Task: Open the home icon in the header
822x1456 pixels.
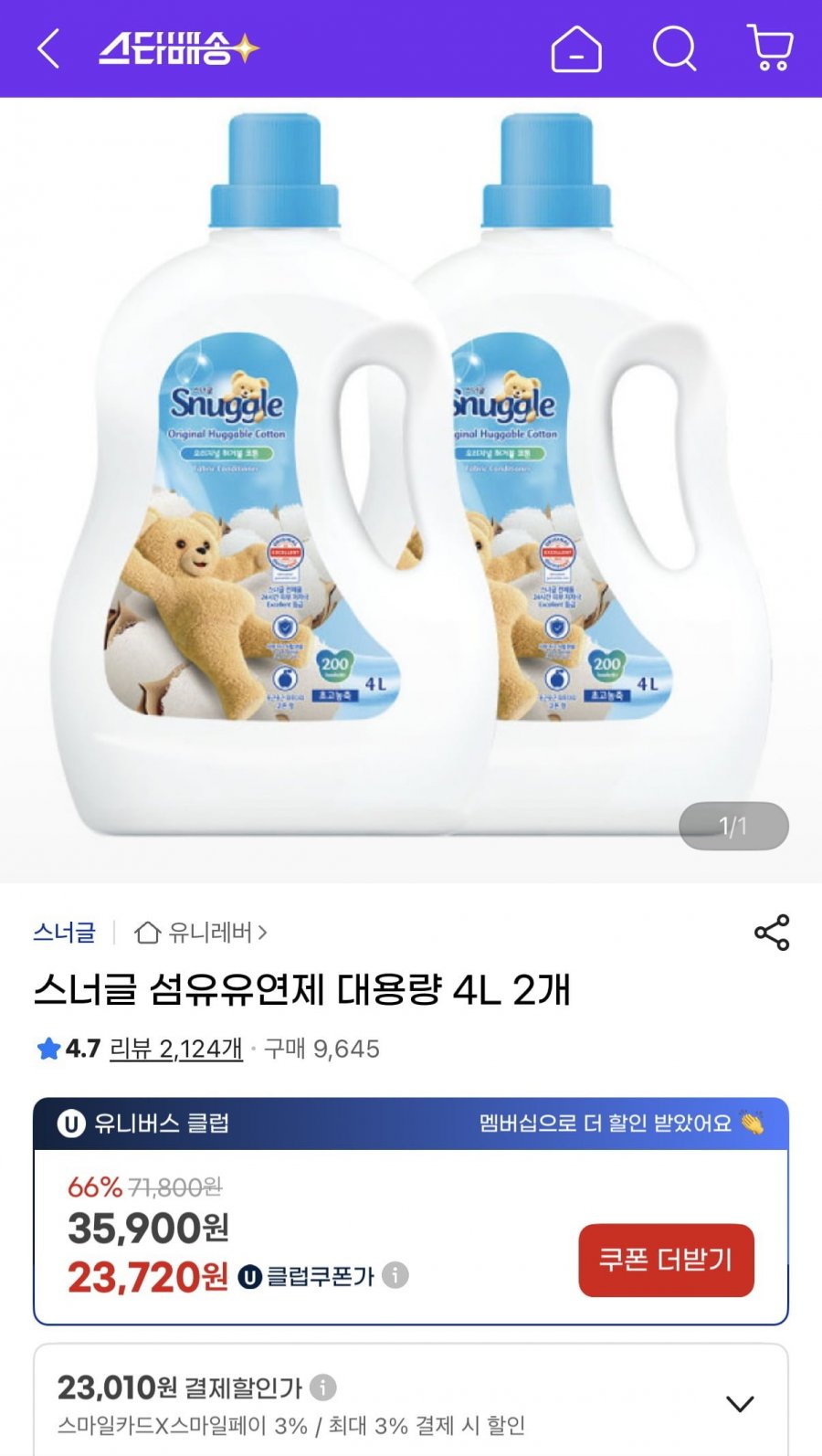Action: [x=576, y=48]
